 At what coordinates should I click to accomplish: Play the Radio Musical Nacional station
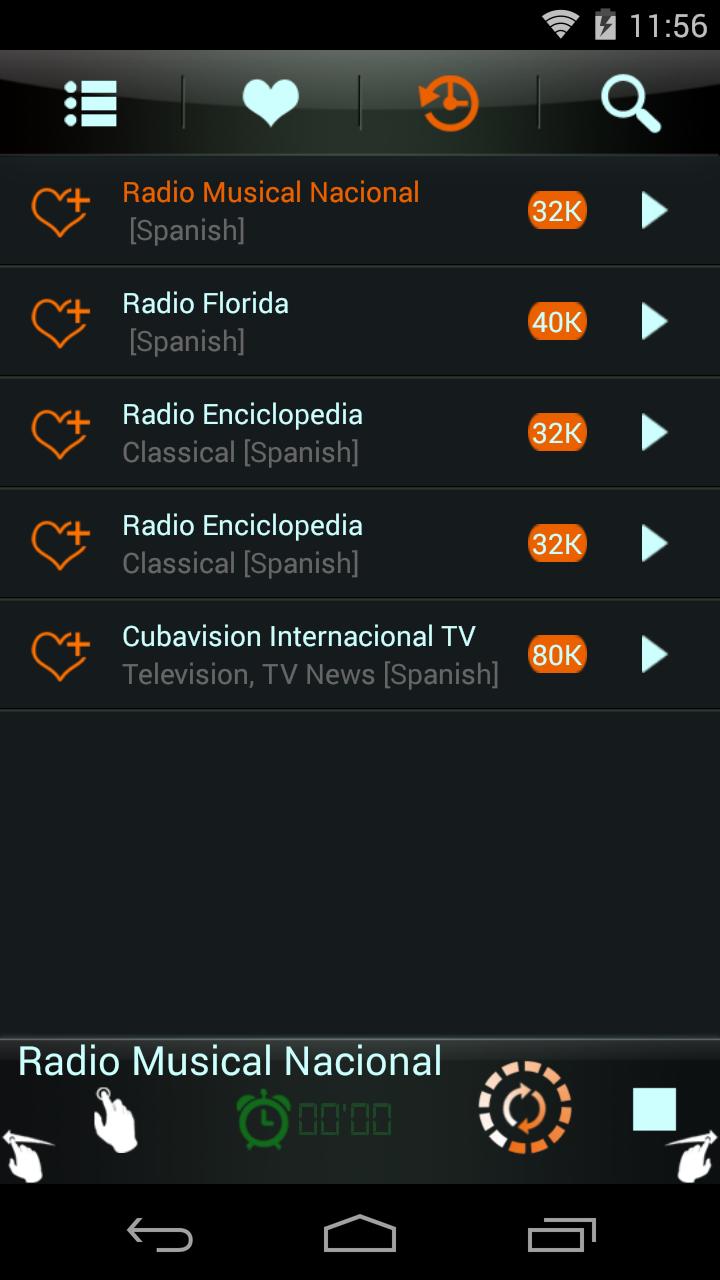[654, 210]
